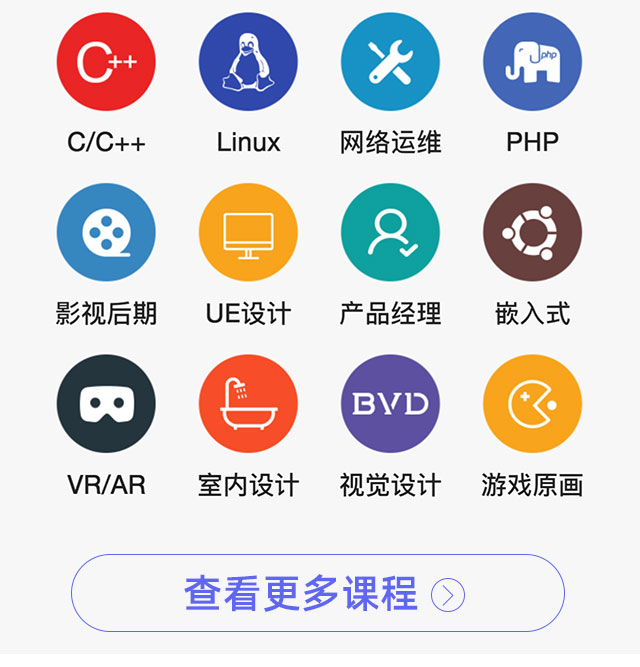View VR/AR courses
Image resolution: width=640 pixels, height=667 pixels.
click(106, 404)
